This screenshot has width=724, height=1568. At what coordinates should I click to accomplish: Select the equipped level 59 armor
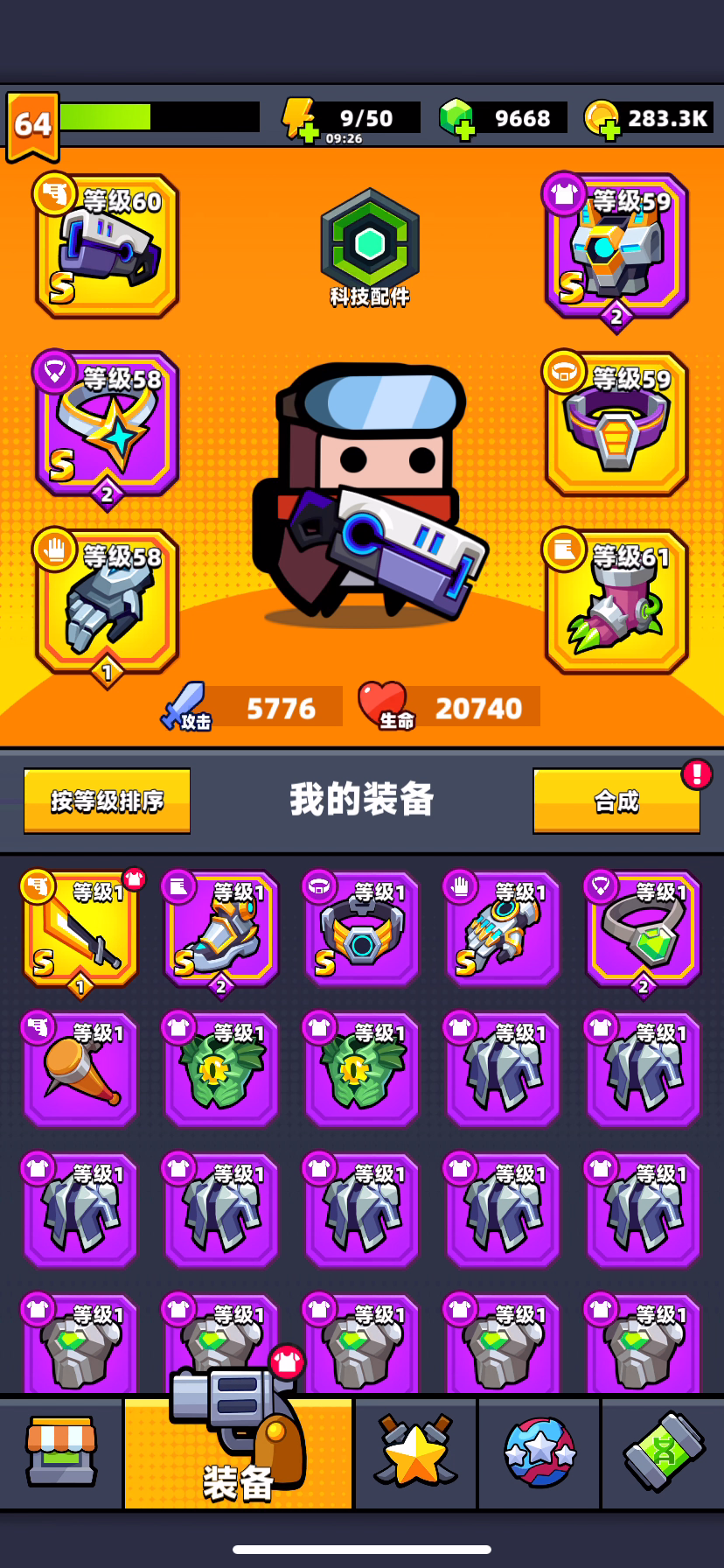click(616, 247)
